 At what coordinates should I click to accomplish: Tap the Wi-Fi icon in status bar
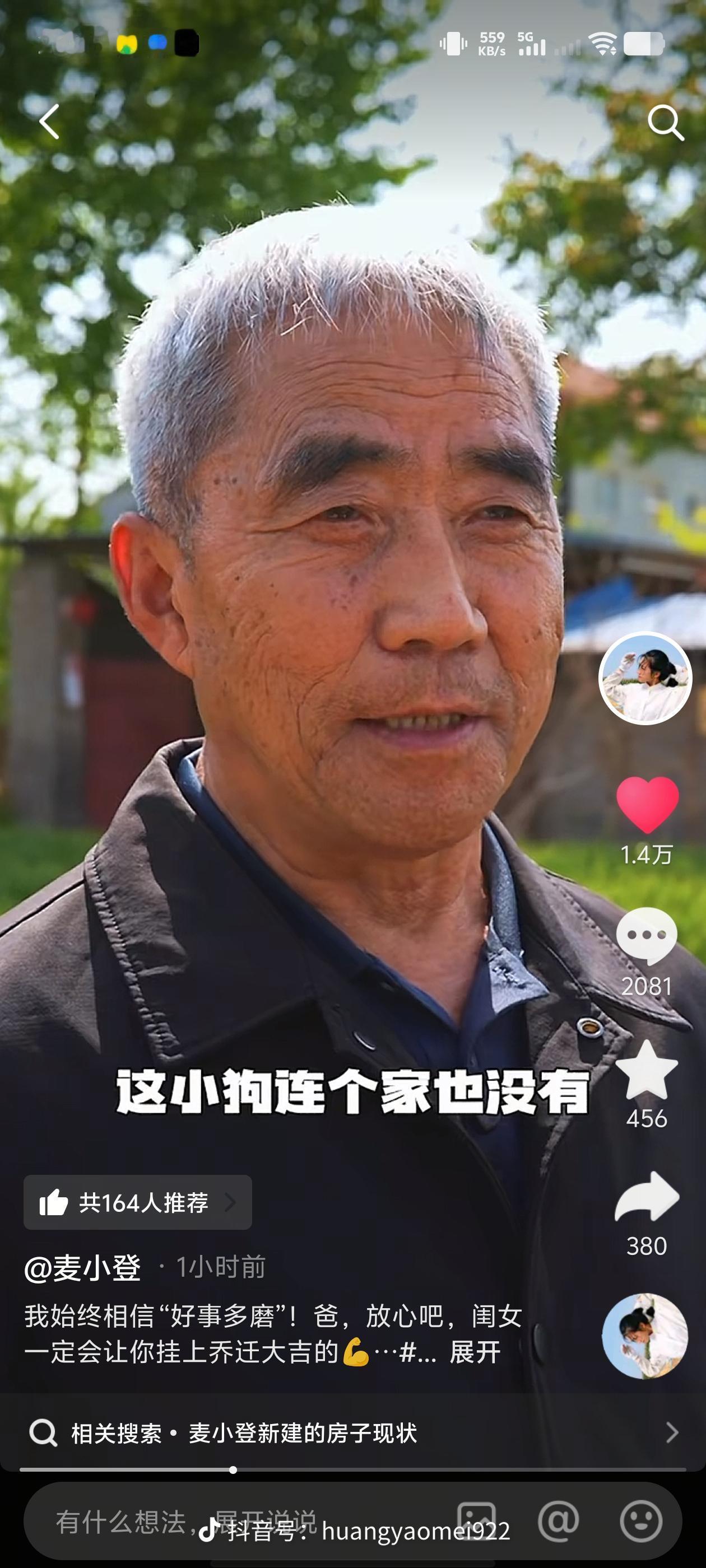[x=603, y=44]
